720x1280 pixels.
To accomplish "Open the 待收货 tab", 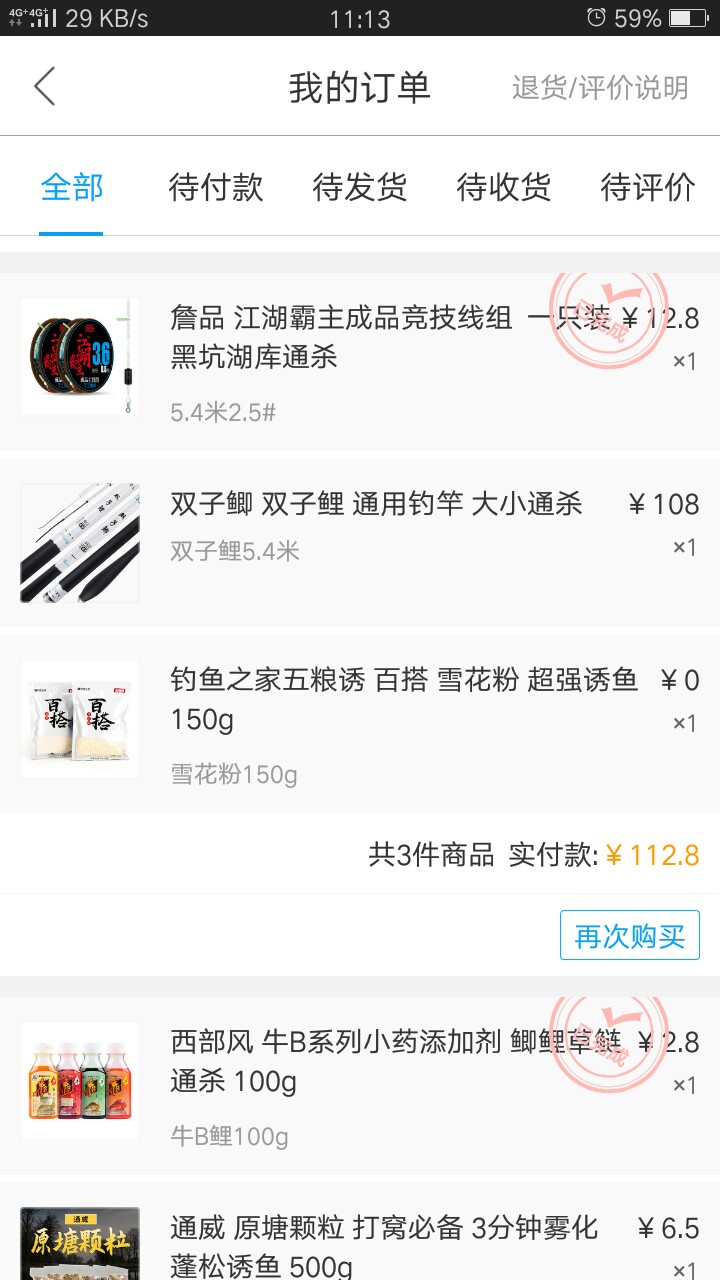I will 502,188.
